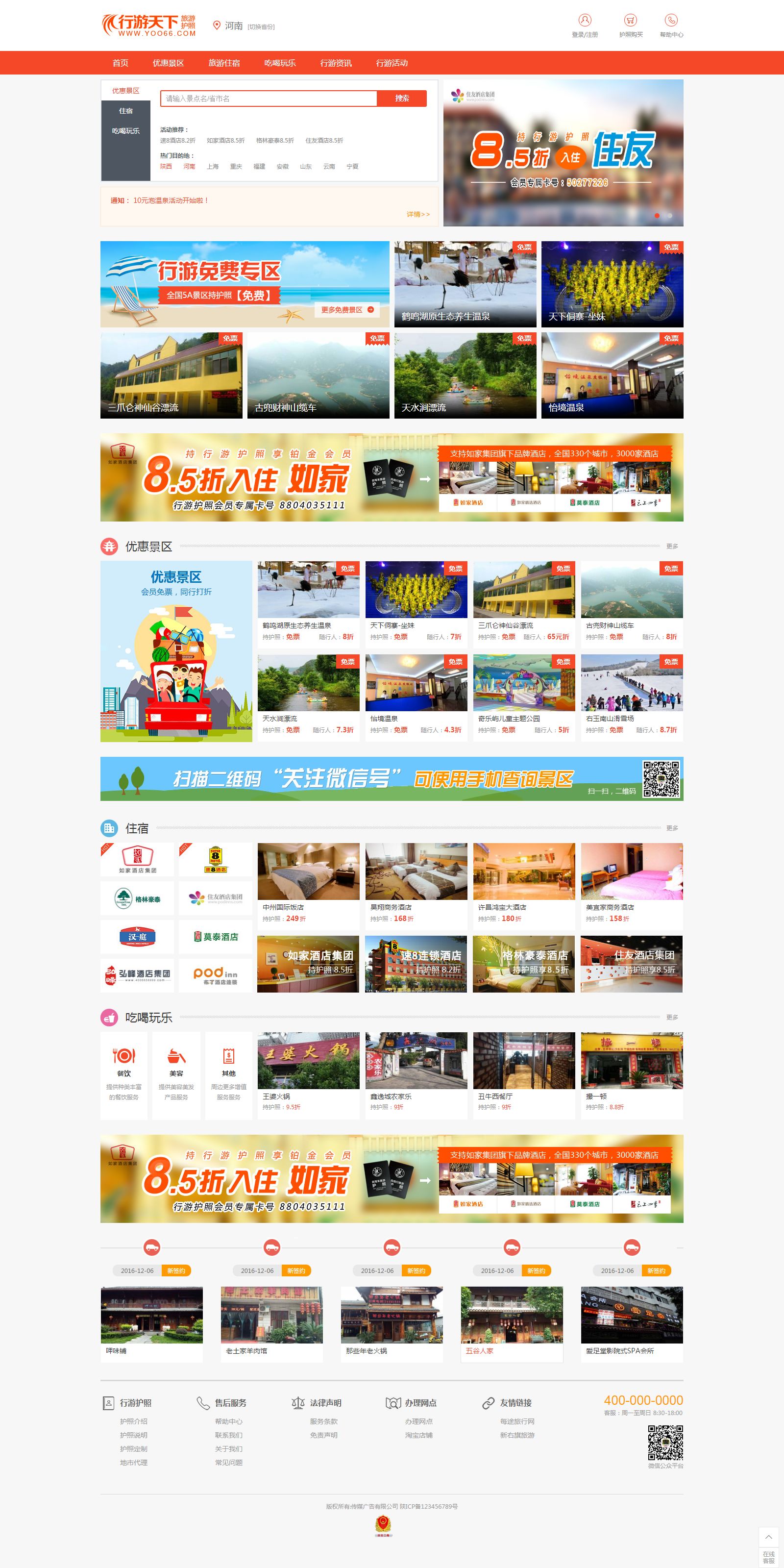Switch province via 切换省份 link
The image size is (784, 1568).
261,27
